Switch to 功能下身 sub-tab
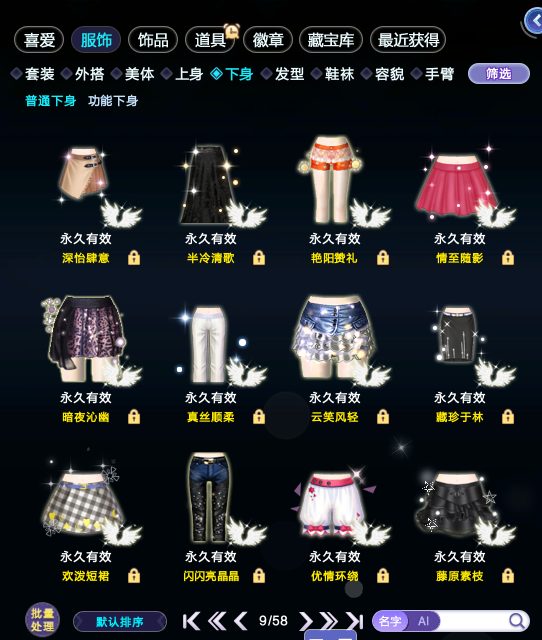This screenshot has width=542, height=640. click(x=113, y=101)
